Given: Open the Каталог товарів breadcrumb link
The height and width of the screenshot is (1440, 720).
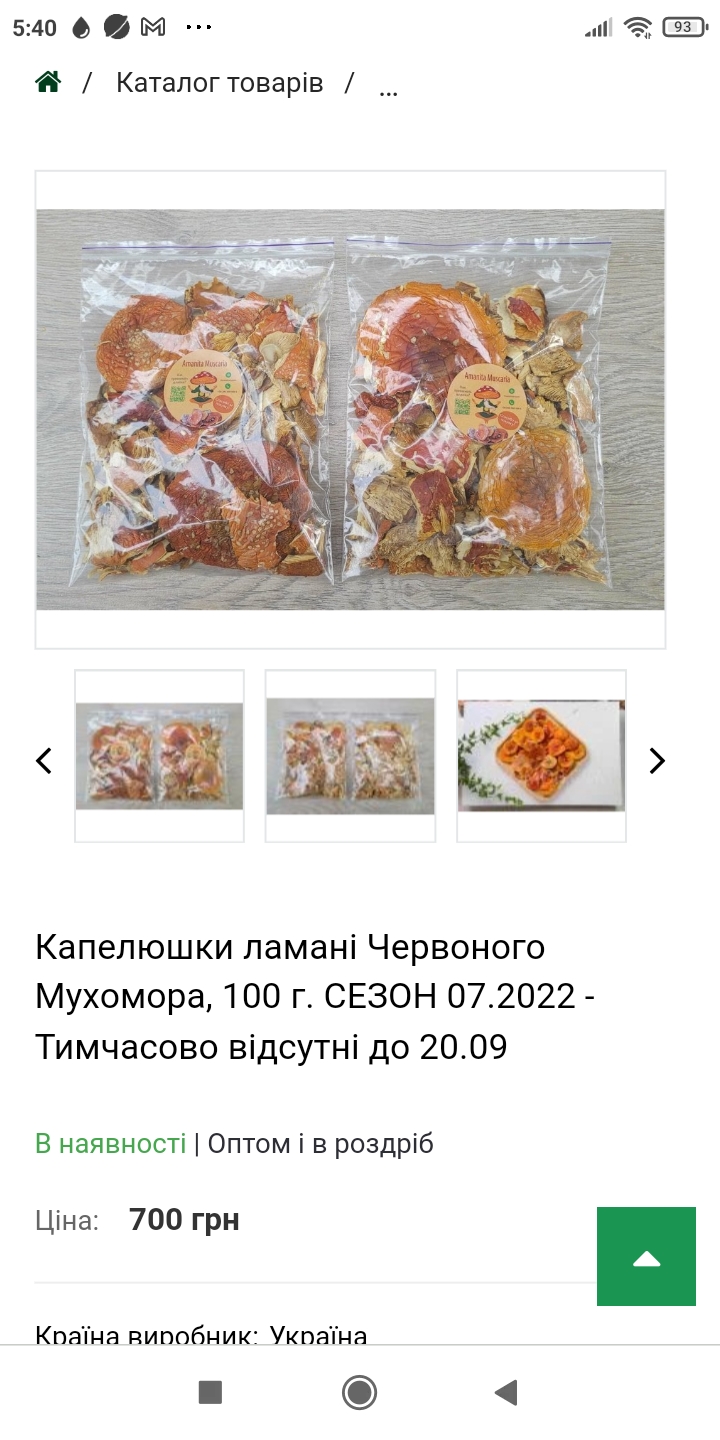Looking at the screenshot, I should (219, 83).
